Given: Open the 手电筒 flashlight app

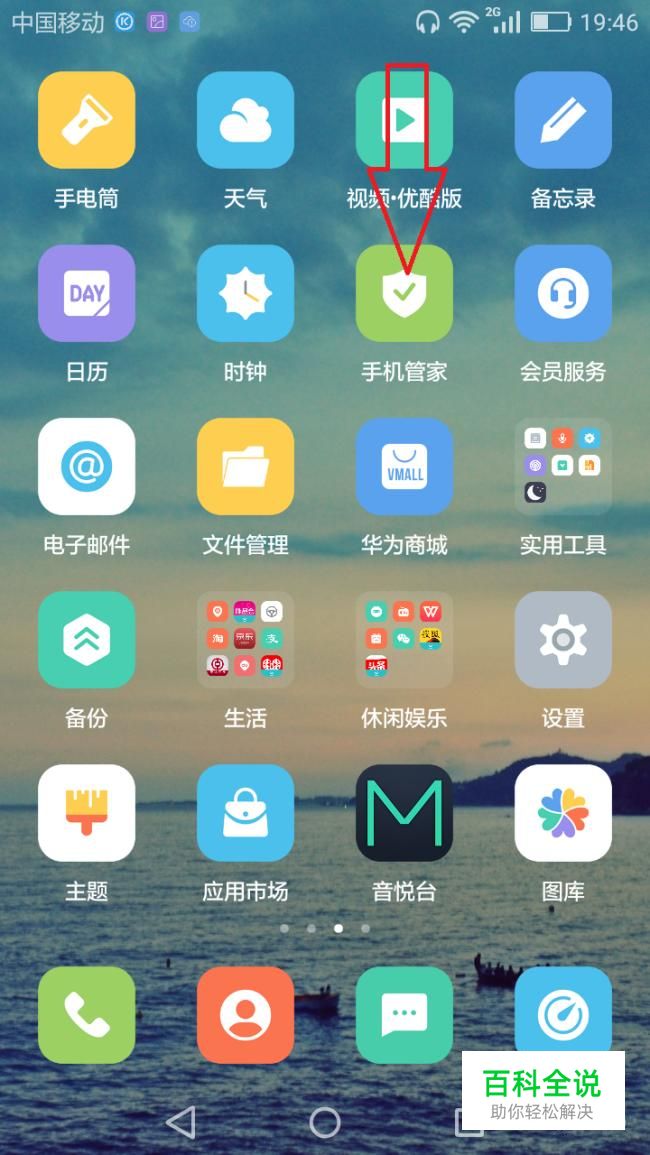Looking at the screenshot, I should coord(86,120).
